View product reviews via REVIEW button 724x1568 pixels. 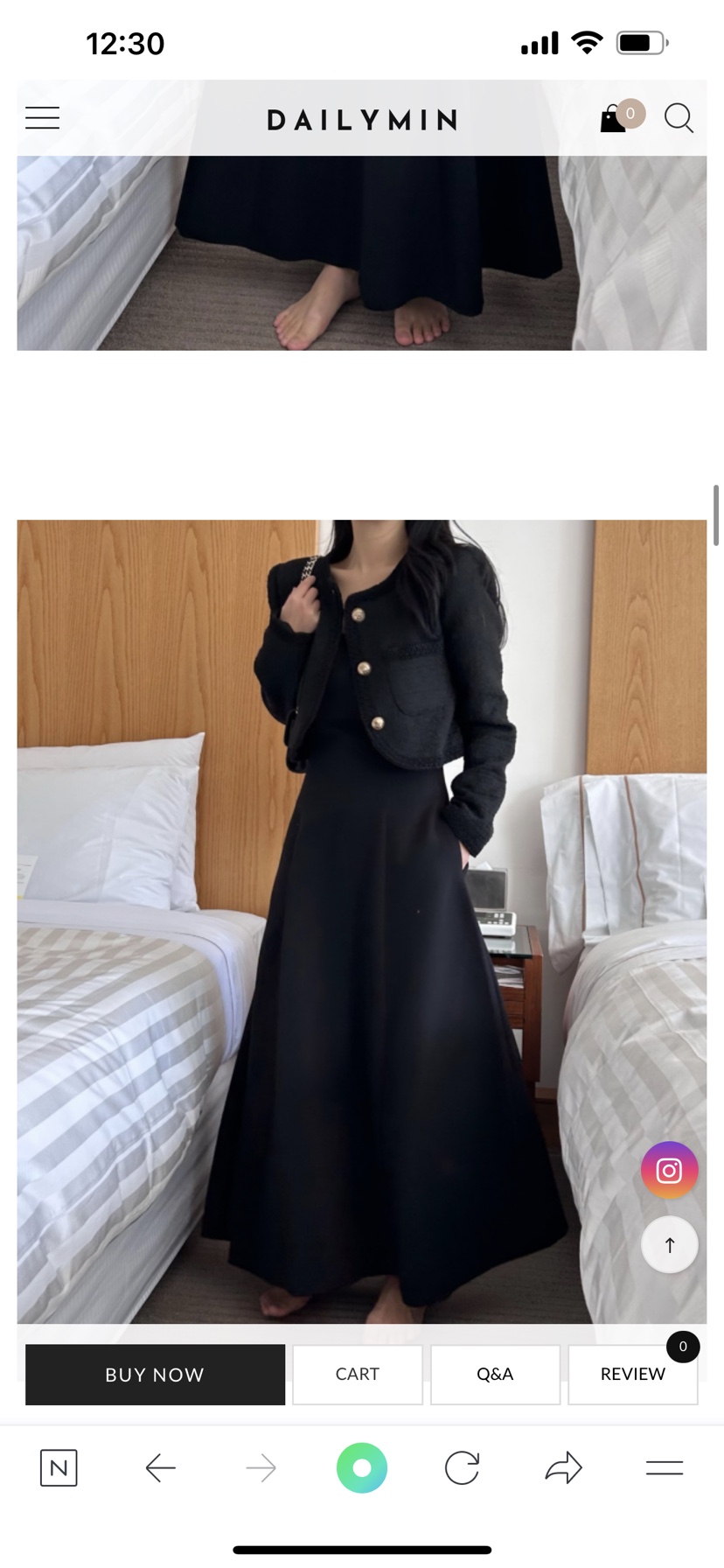click(x=632, y=1374)
